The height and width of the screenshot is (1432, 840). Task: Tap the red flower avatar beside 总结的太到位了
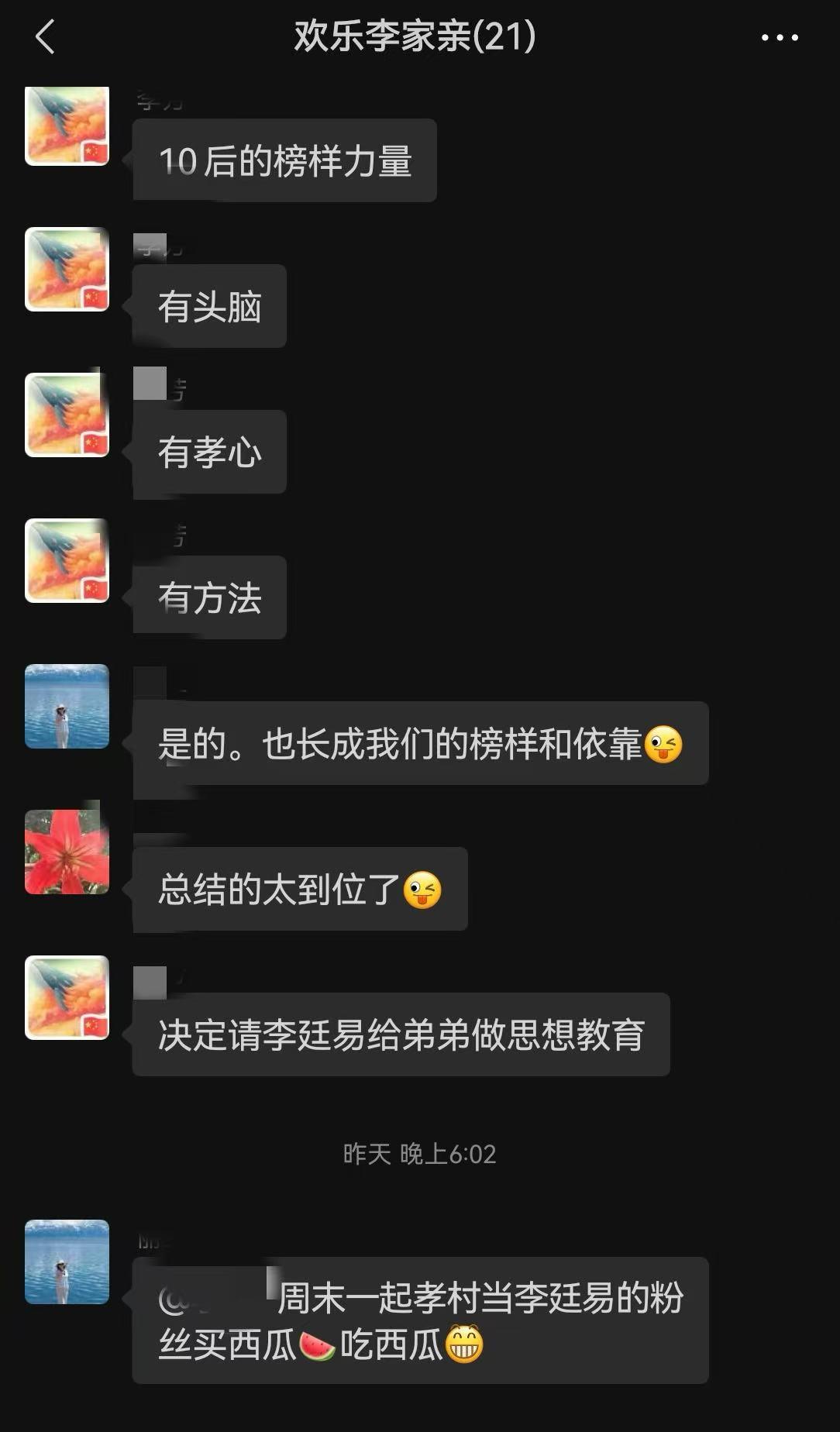[x=67, y=852]
